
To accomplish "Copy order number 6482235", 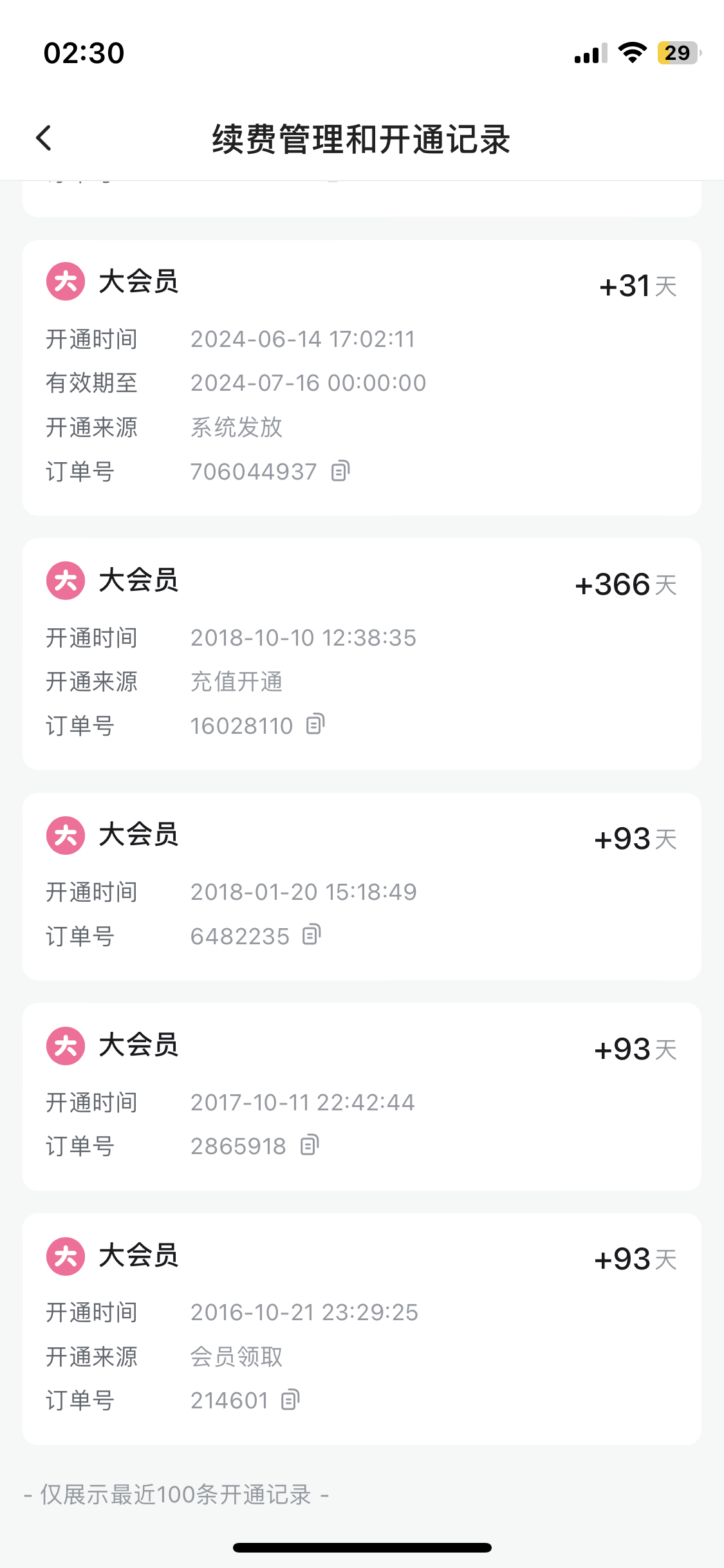I will (311, 935).
